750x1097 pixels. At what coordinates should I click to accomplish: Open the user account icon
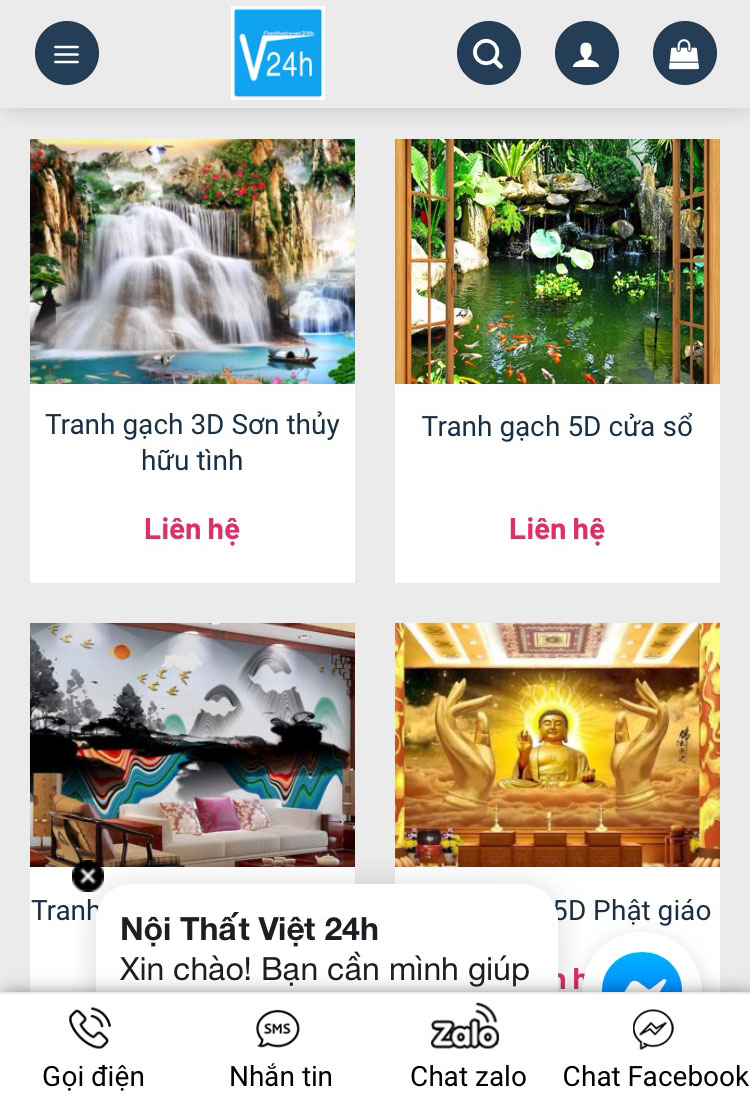(586, 53)
